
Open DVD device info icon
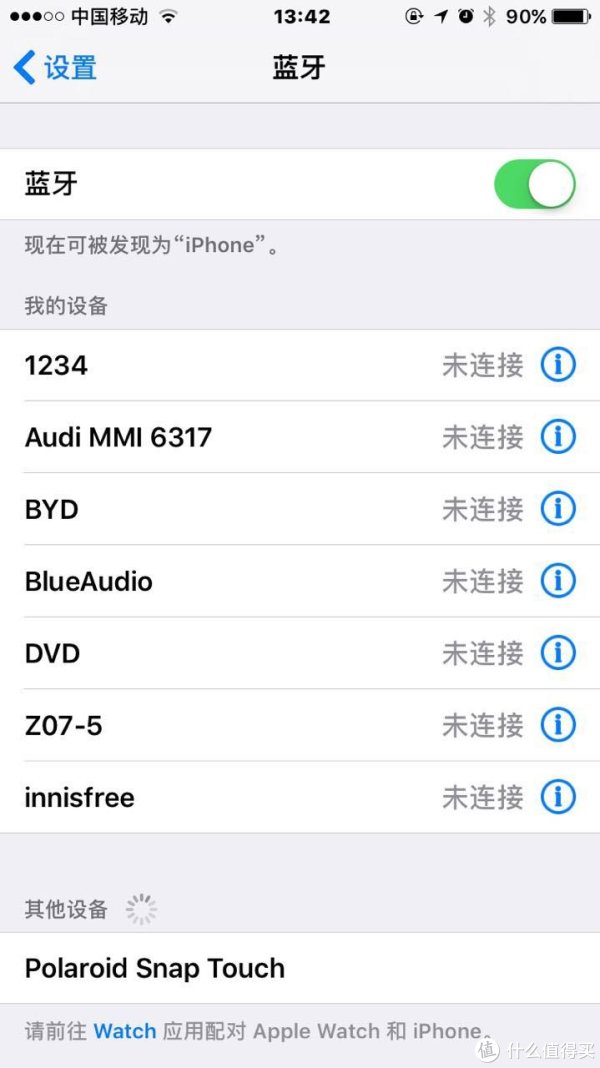click(558, 653)
